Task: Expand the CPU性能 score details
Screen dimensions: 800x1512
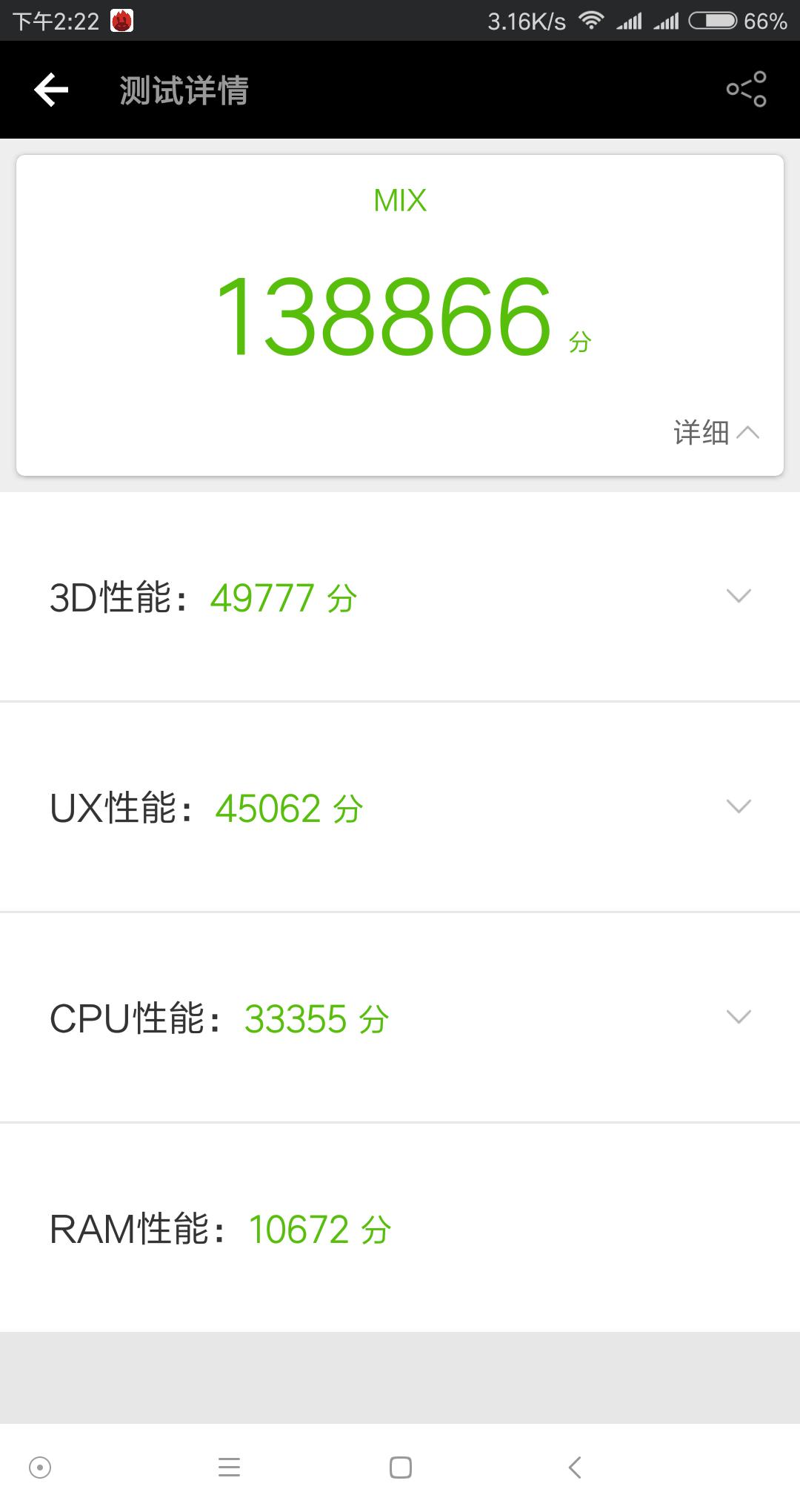Action: coord(738,1017)
